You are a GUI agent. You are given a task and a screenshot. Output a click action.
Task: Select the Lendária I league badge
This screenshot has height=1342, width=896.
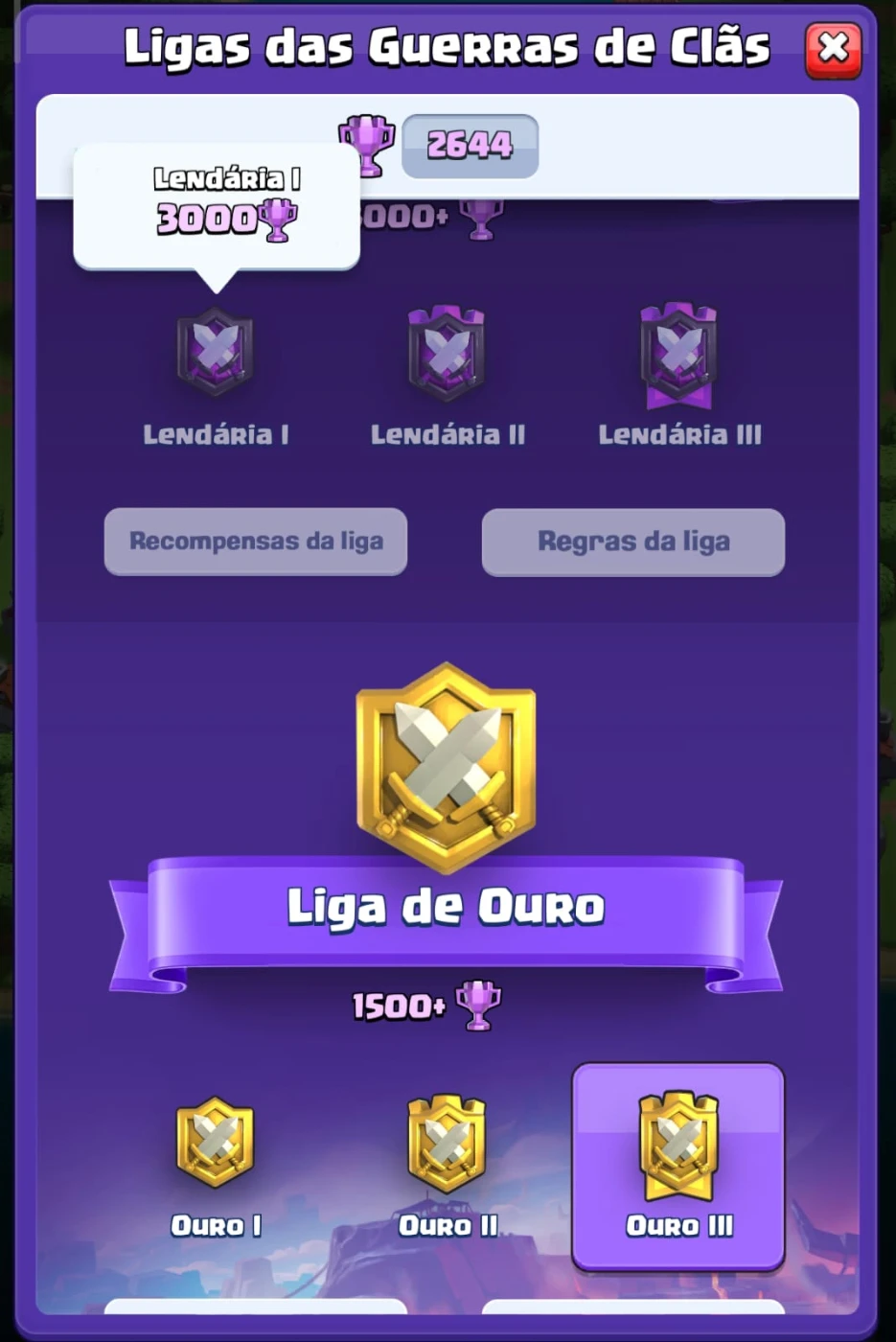(216, 353)
